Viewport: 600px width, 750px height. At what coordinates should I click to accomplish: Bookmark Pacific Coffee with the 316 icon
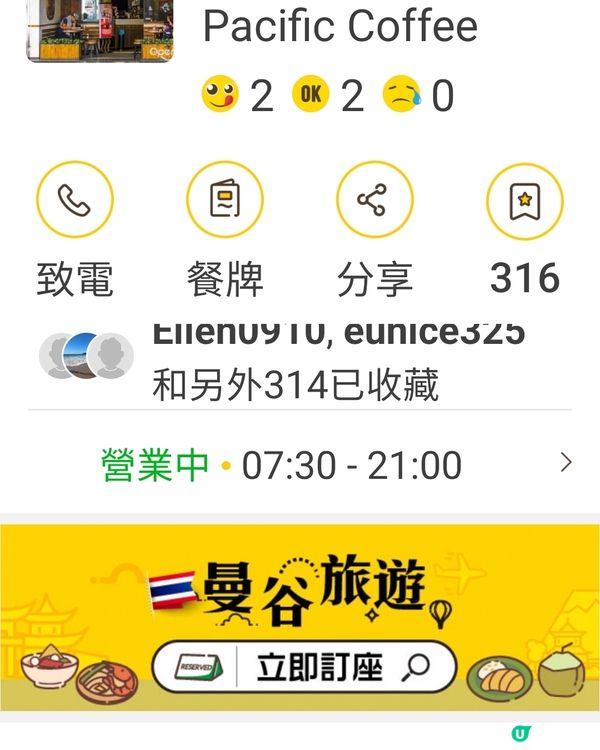click(525, 201)
